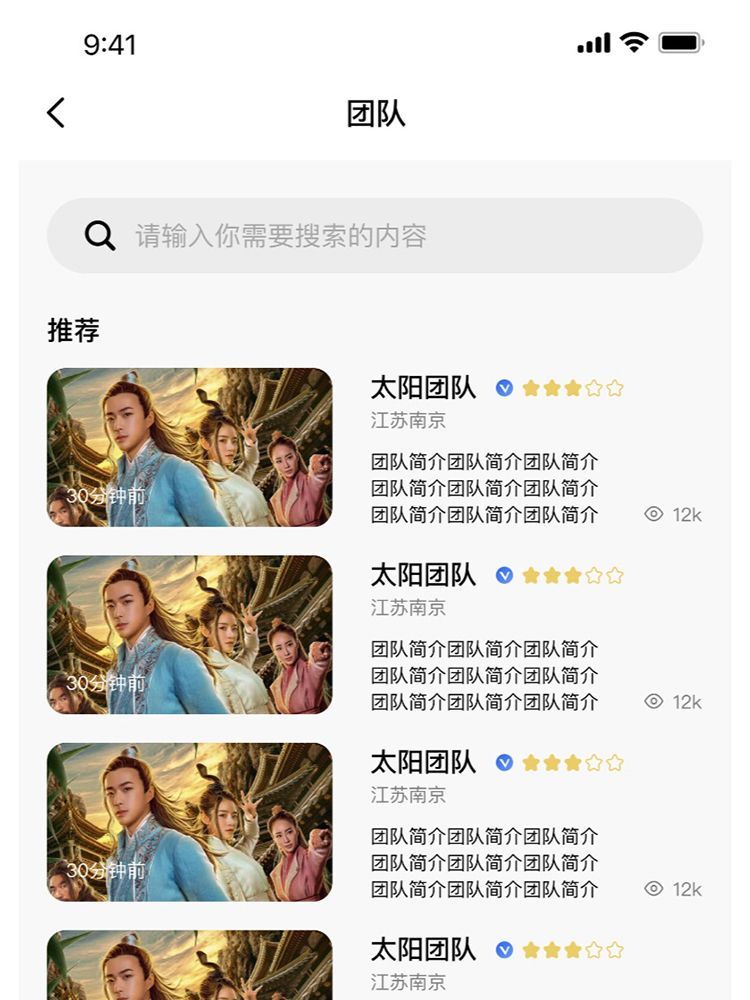Tap the Wi-Fi icon in the status bar
Screen dimensions: 750x1000
tap(630, 43)
